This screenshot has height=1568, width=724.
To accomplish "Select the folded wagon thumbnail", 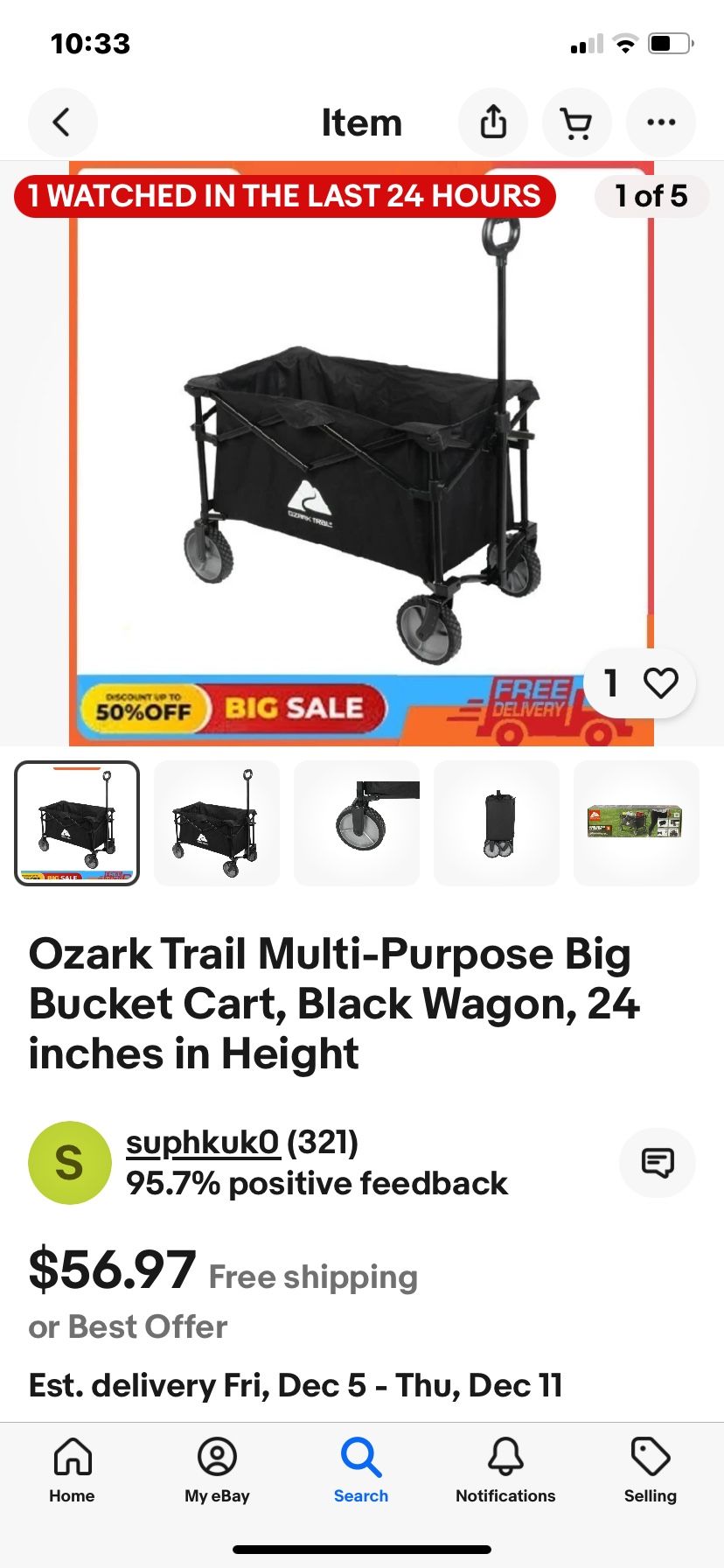I will [x=497, y=822].
